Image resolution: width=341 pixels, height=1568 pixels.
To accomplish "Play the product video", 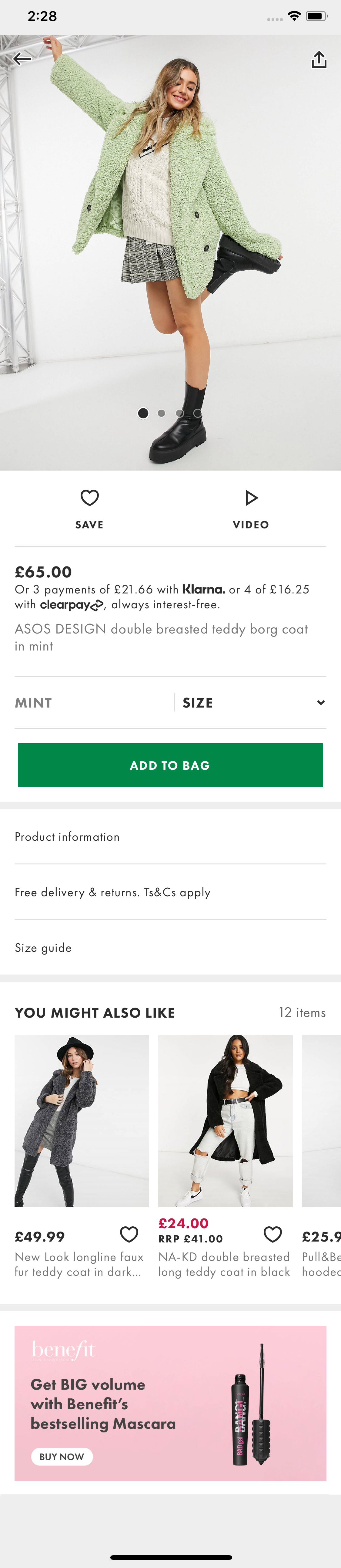I will pos(250,508).
